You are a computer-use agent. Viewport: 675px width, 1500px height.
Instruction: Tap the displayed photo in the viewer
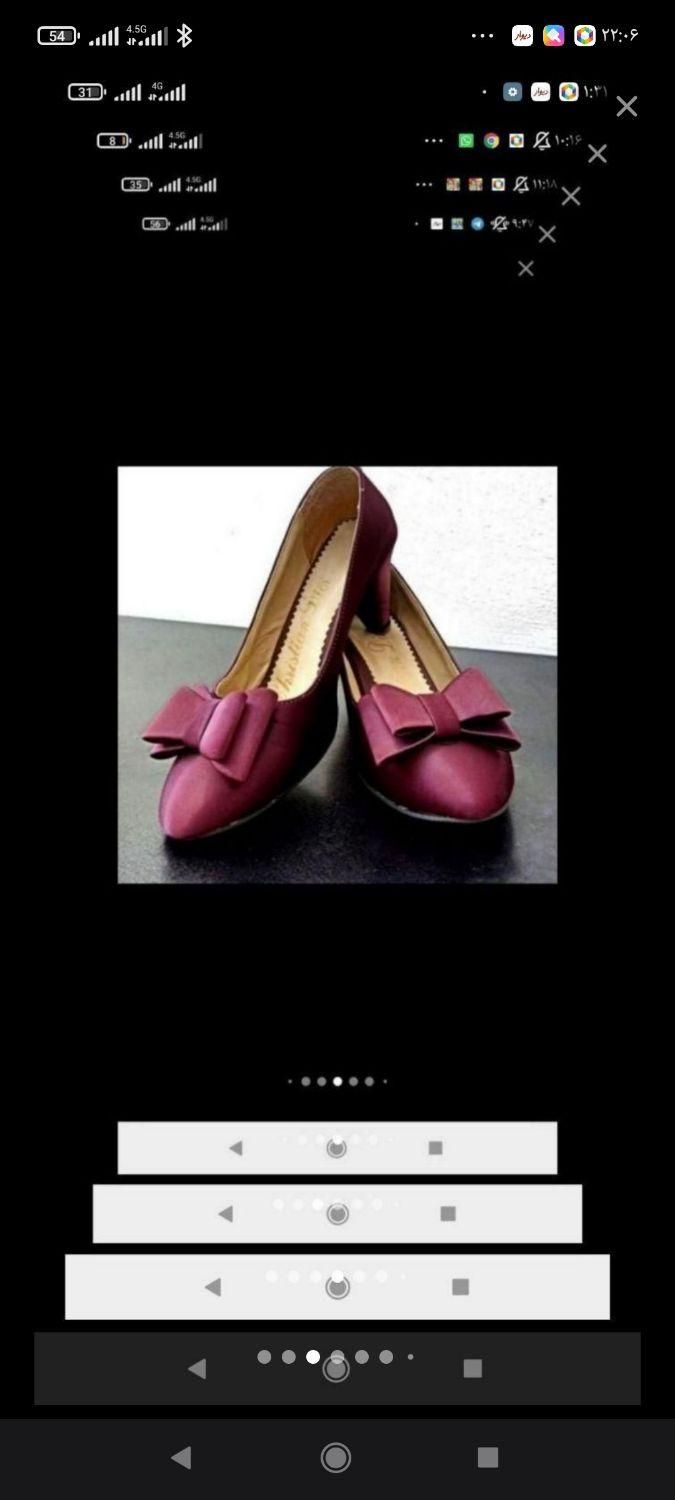(337, 675)
